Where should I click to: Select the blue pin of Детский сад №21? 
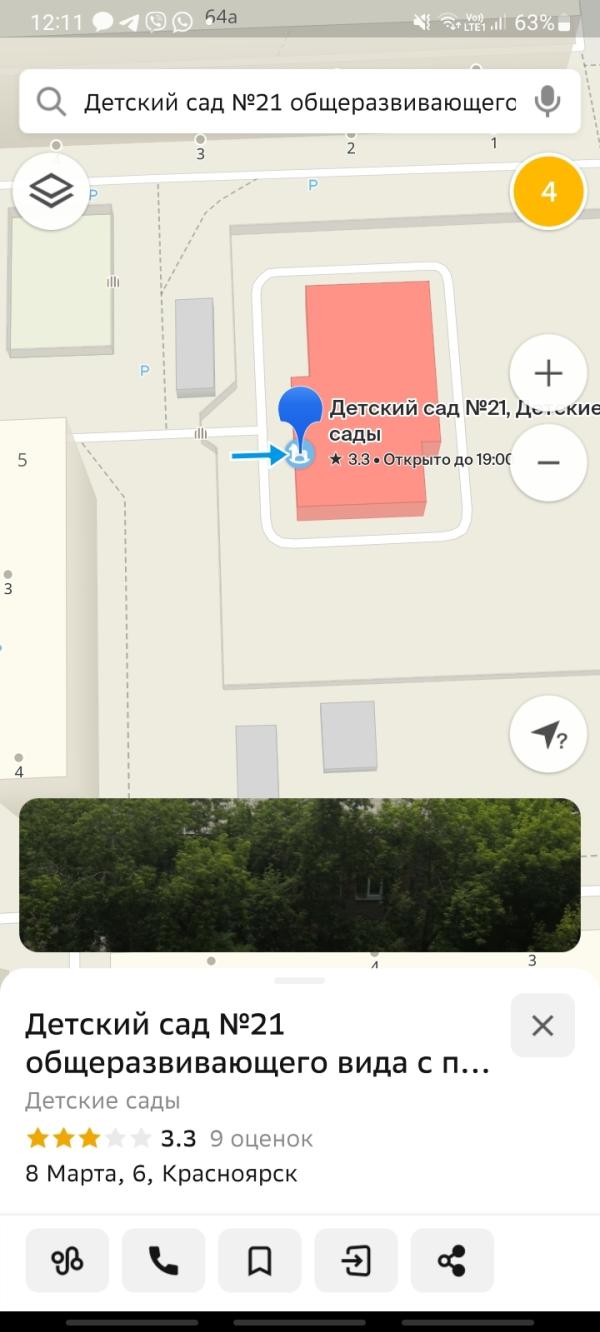(299, 415)
